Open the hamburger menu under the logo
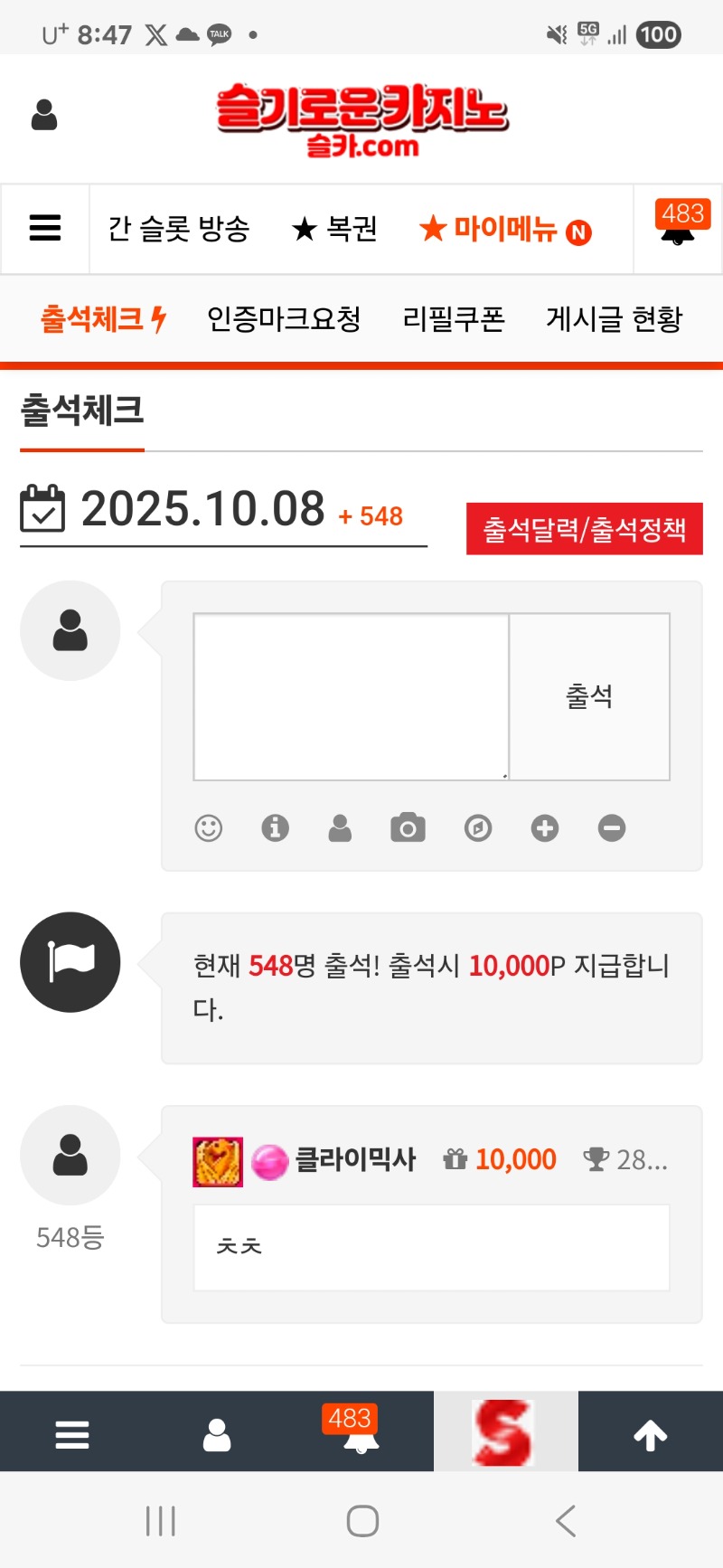723x1568 pixels. pos(45,229)
